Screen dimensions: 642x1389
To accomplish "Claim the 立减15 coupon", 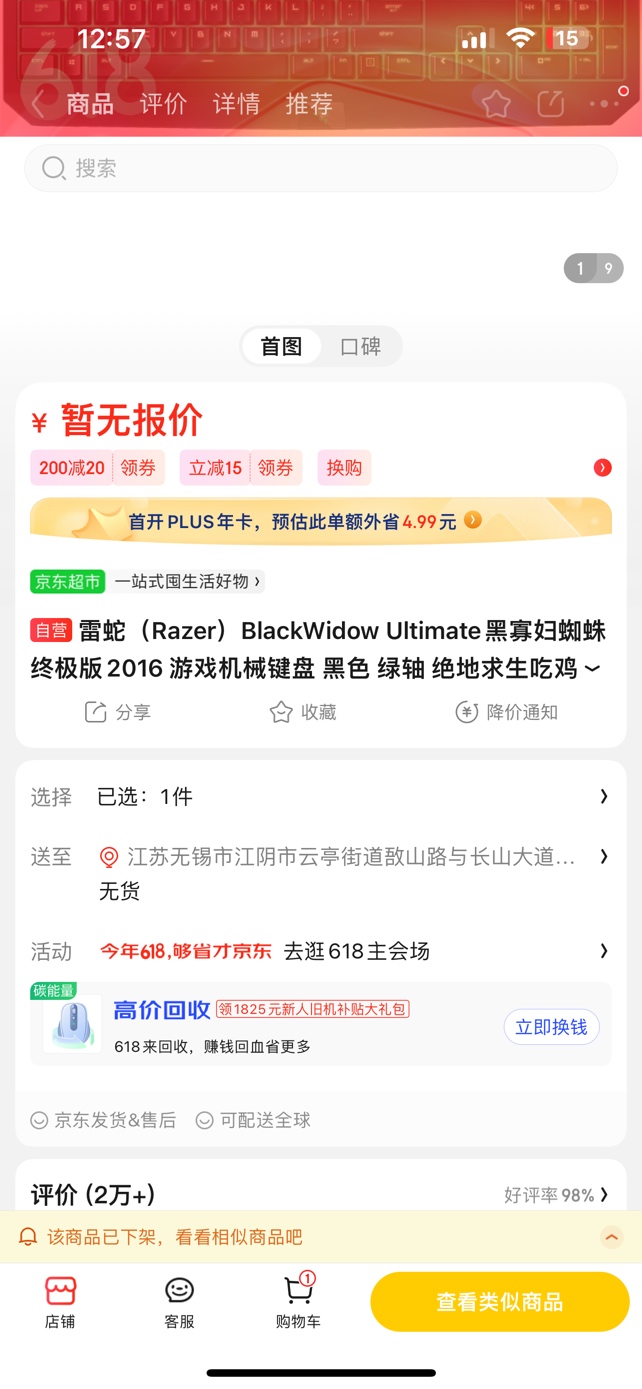I will (x=240, y=468).
